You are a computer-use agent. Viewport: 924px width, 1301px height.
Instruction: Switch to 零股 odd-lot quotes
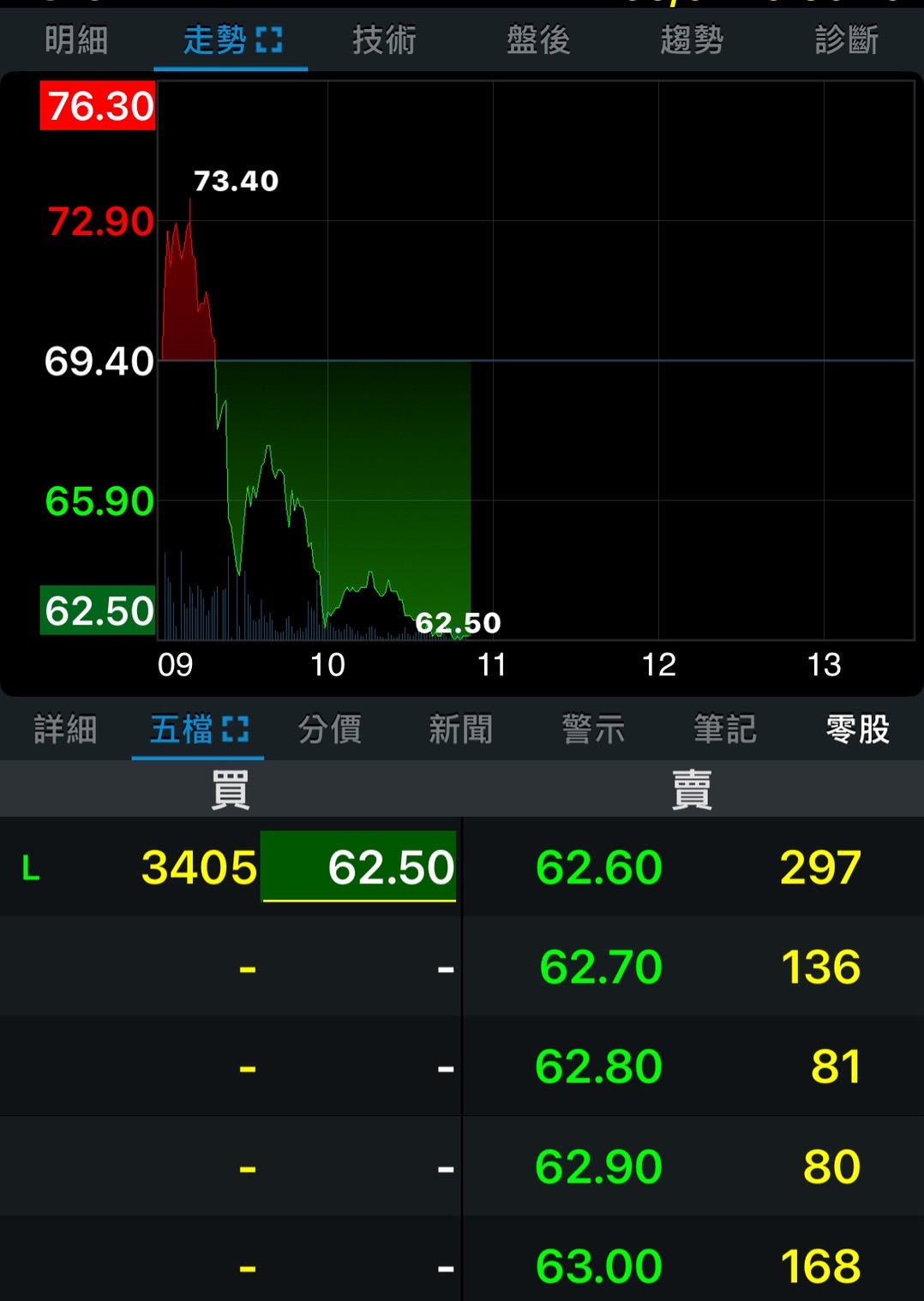pyautogui.click(x=857, y=730)
